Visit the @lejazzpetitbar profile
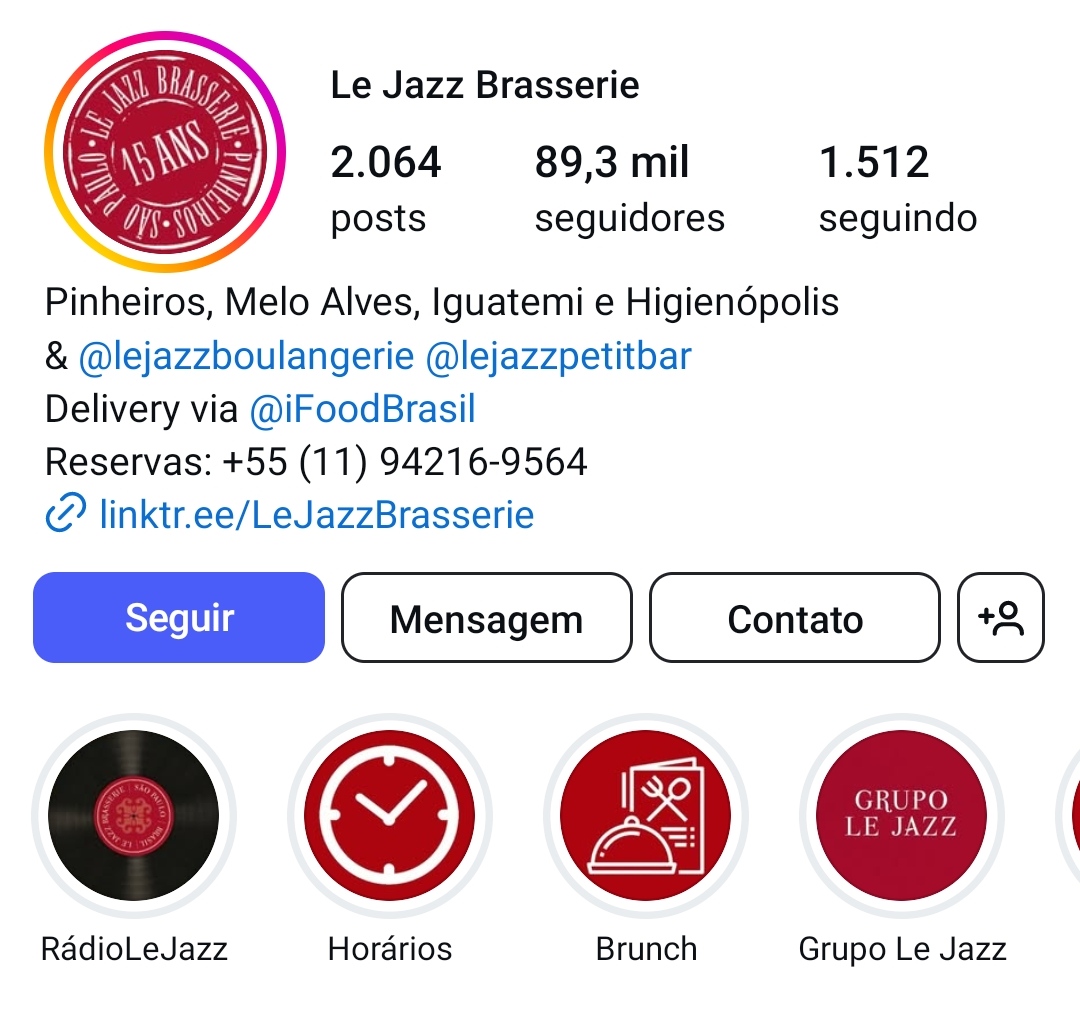This screenshot has width=1080, height=1023. (x=558, y=356)
